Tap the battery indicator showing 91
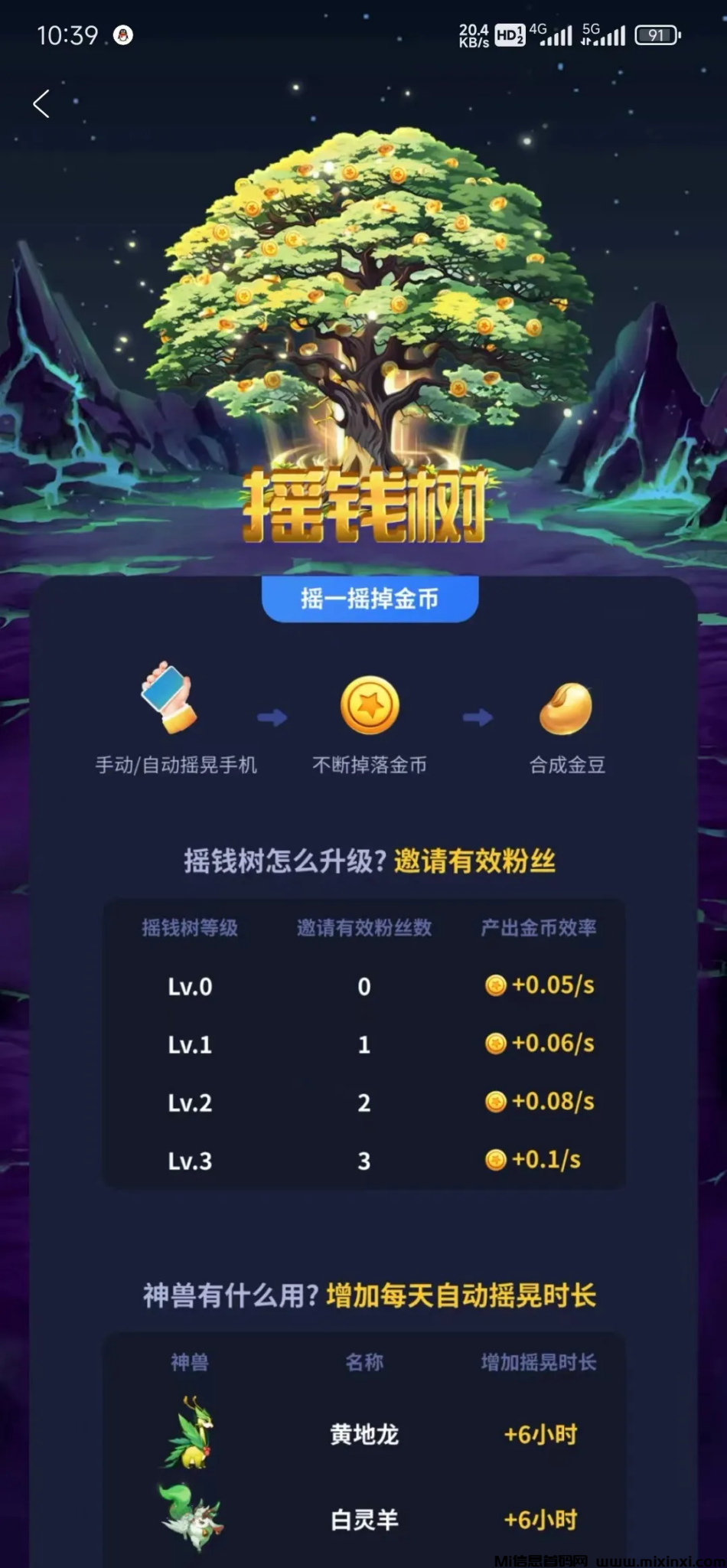The height and width of the screenshot is (1568, 727). [x=657, y=35]
